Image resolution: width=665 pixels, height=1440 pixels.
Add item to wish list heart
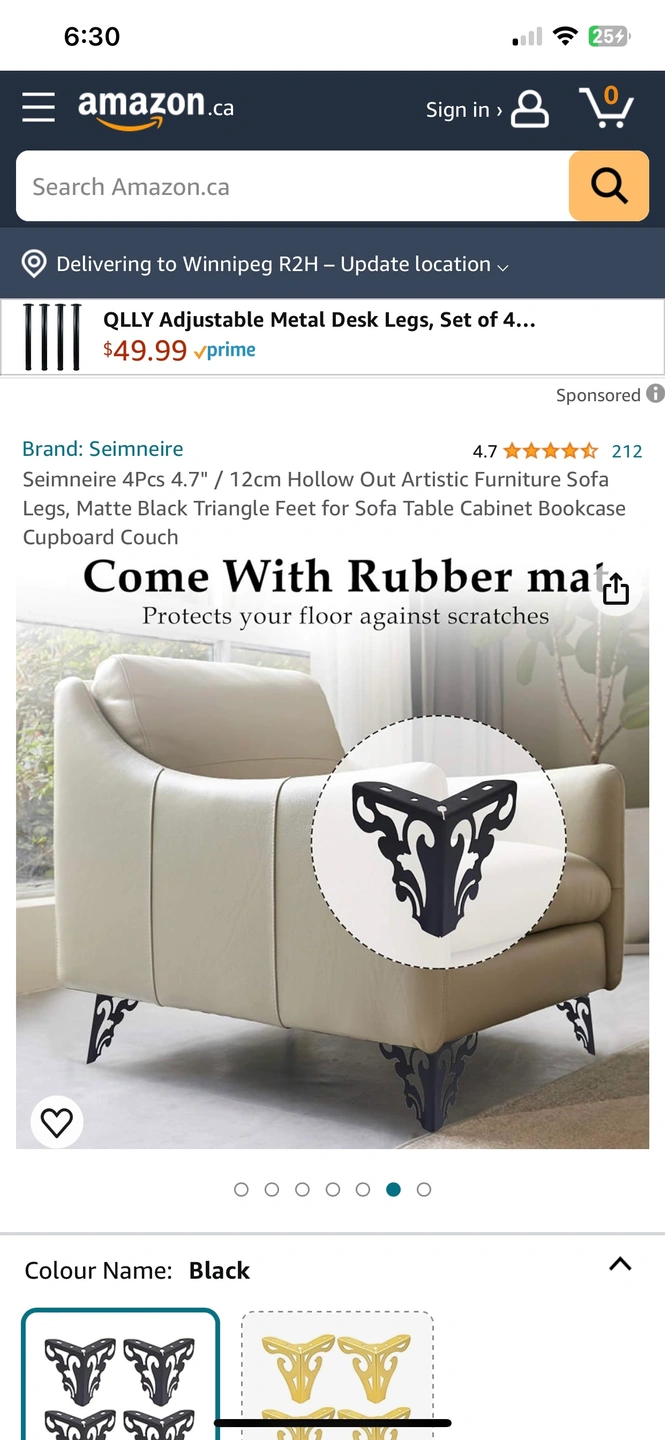click(x=57, y=1122)
